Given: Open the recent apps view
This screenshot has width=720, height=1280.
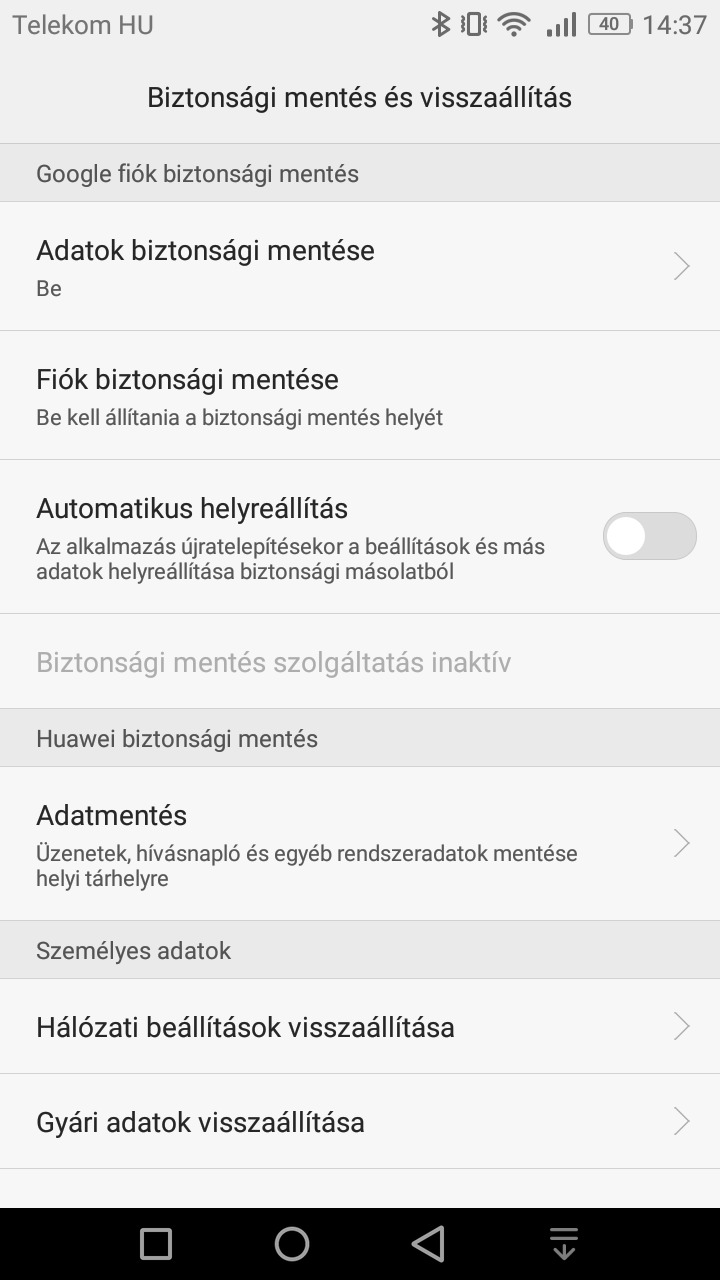Looking at the screenshot, I should [x=156, y=1244].
